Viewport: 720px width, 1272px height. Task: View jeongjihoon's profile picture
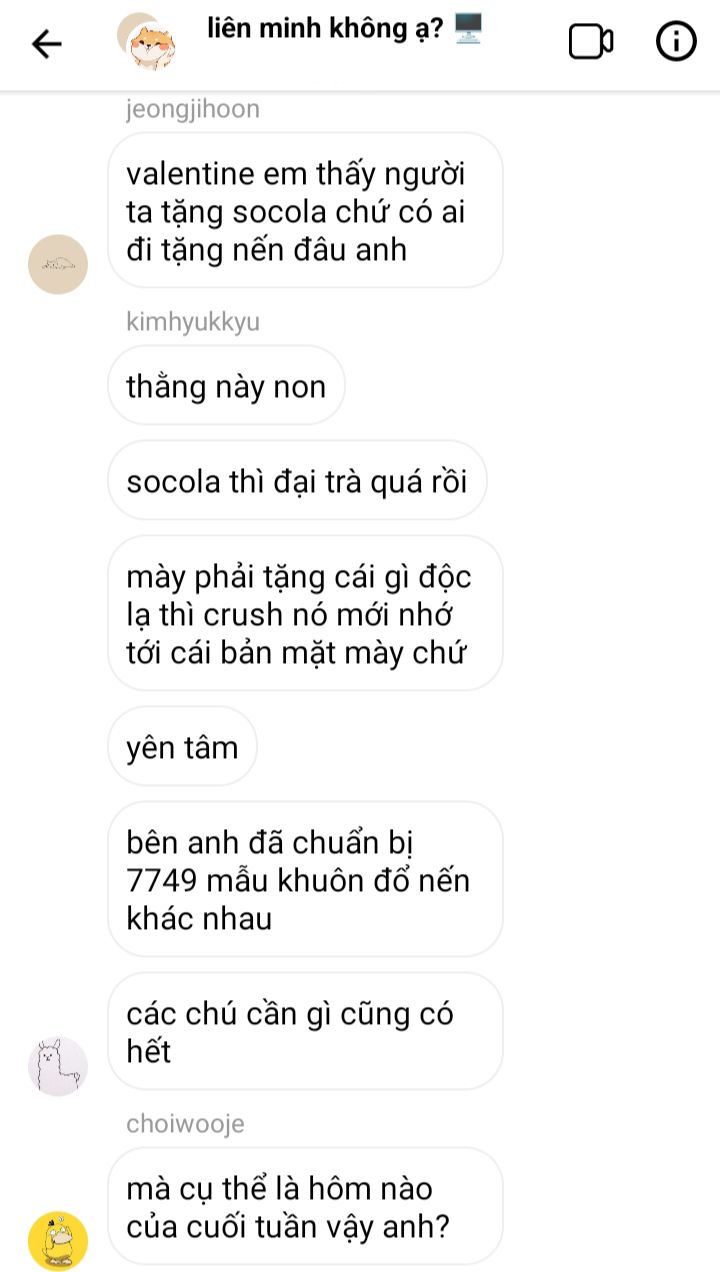58,264
